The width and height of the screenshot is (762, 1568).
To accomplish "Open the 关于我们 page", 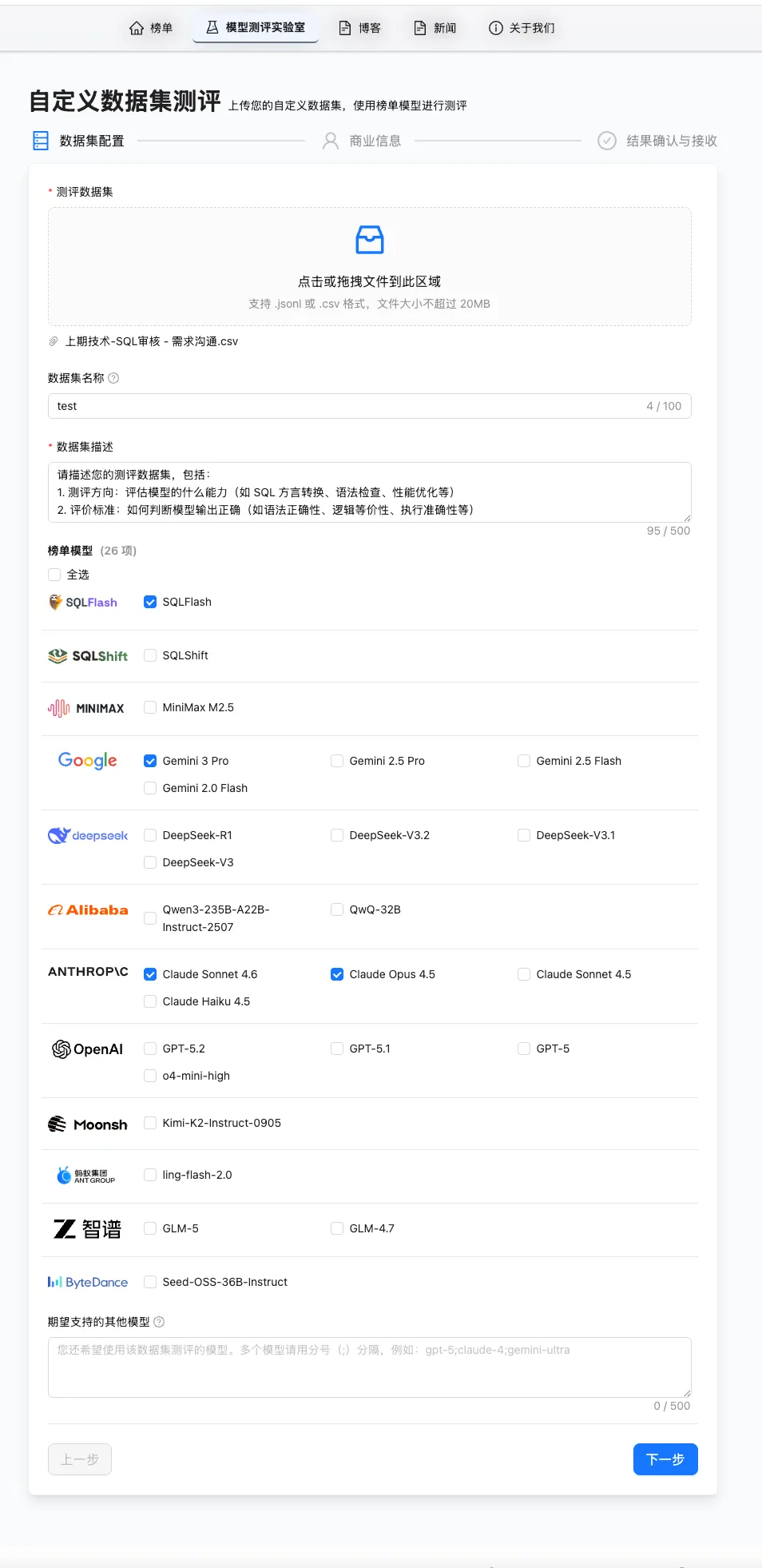I will (x=522, y=28).
